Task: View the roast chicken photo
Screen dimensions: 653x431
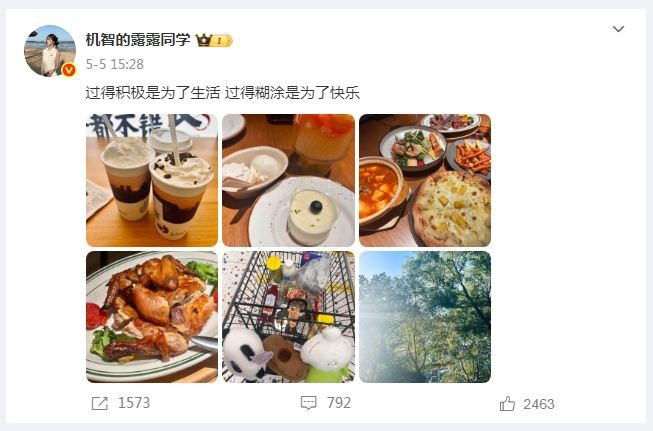Action: point(151,316)
